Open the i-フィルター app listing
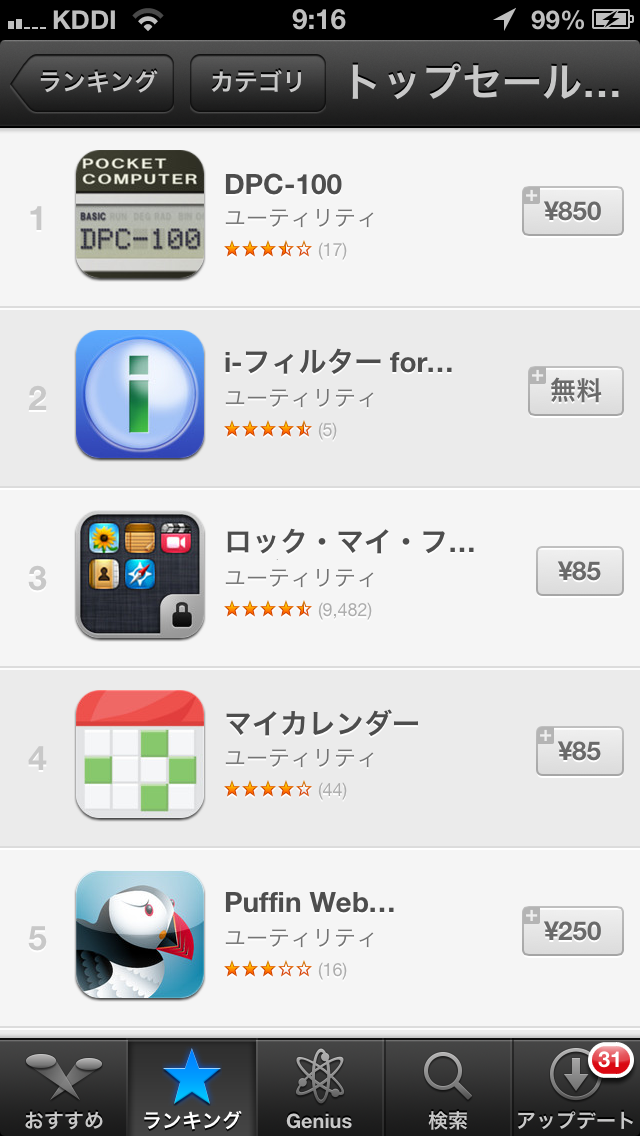Viewport: 640px width, 1136px height. click(320, 398)
